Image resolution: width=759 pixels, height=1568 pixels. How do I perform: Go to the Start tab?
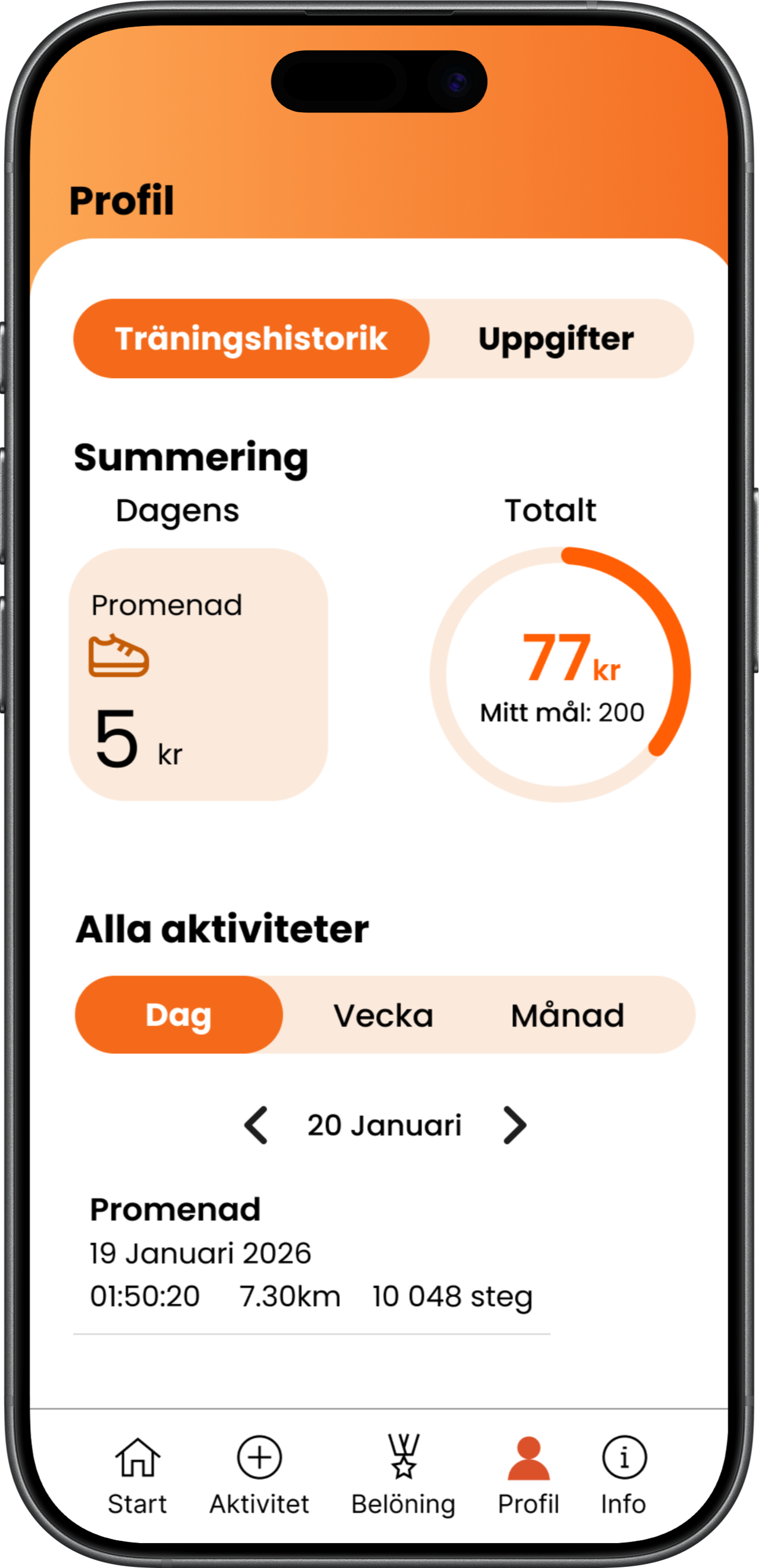tap(138, 1475)
